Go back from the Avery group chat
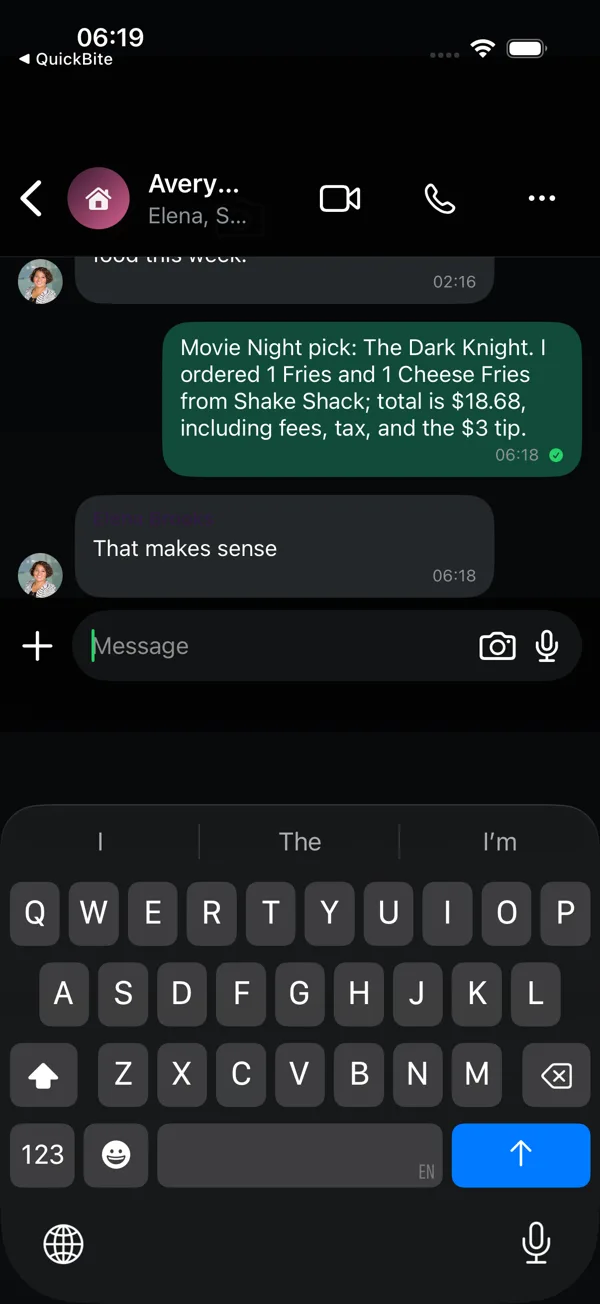 click(32, 198)
